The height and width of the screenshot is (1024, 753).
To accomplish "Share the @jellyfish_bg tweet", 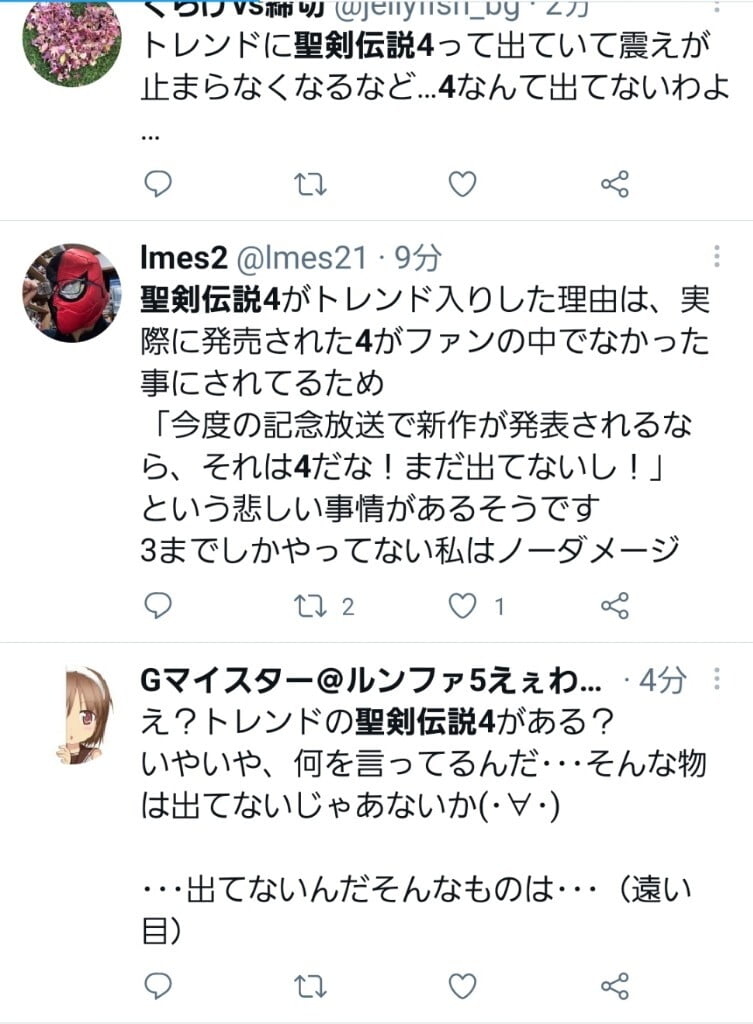I will (x=614, y=183).
